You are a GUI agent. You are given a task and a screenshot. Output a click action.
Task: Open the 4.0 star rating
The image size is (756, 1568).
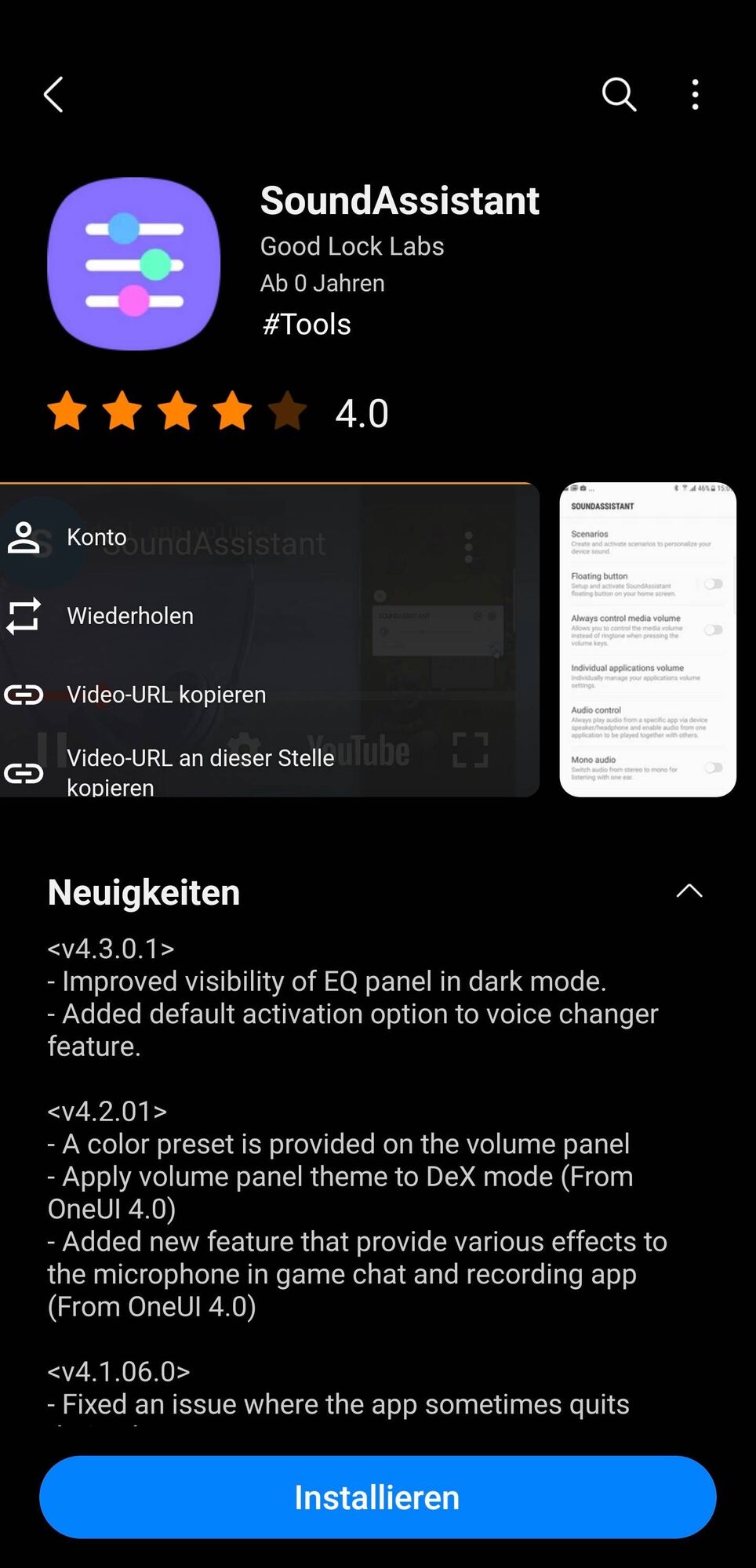click(218, 412)
